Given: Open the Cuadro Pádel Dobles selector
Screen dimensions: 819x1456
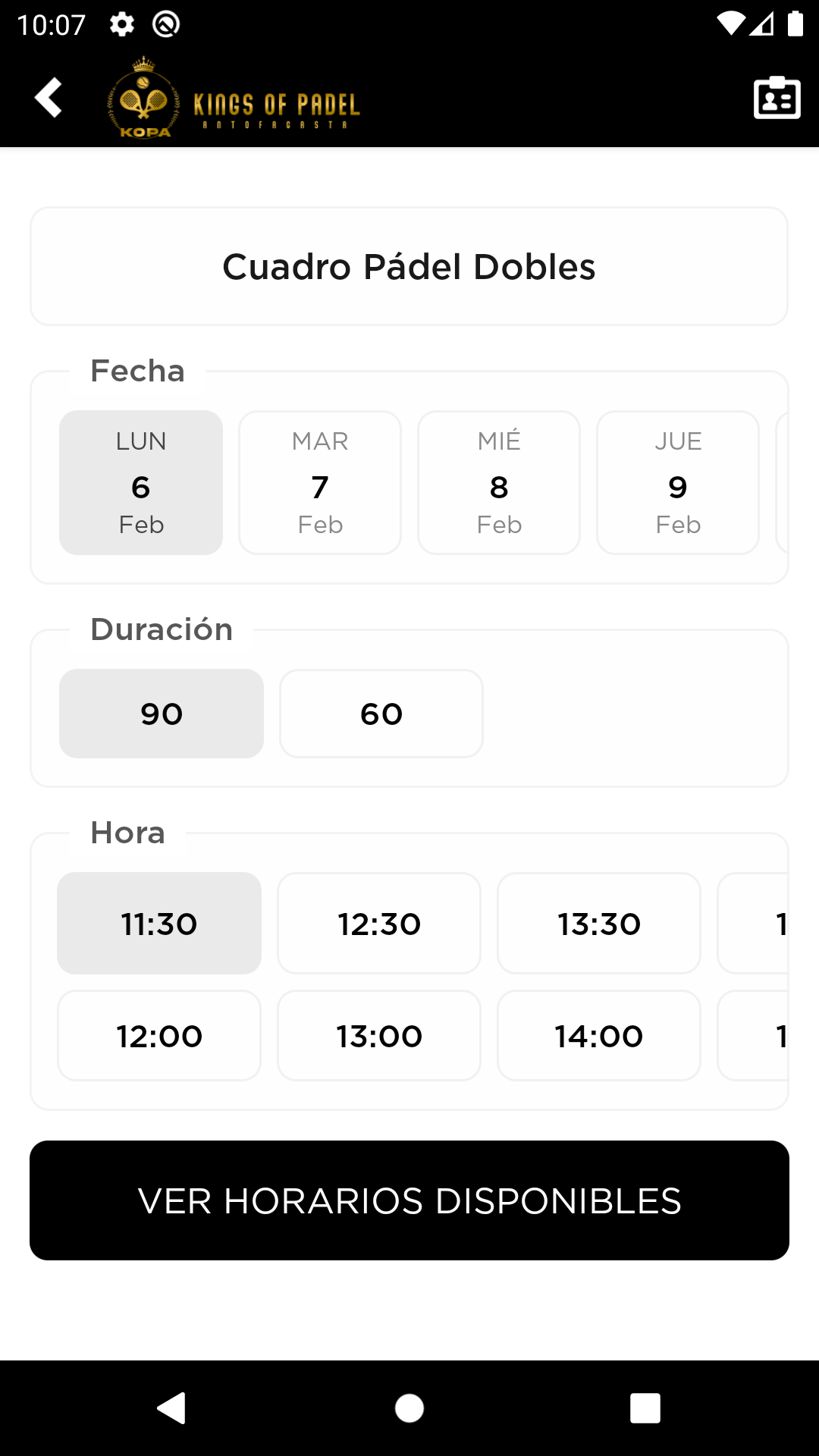Looking at the screenshot, I should (409, 266).
